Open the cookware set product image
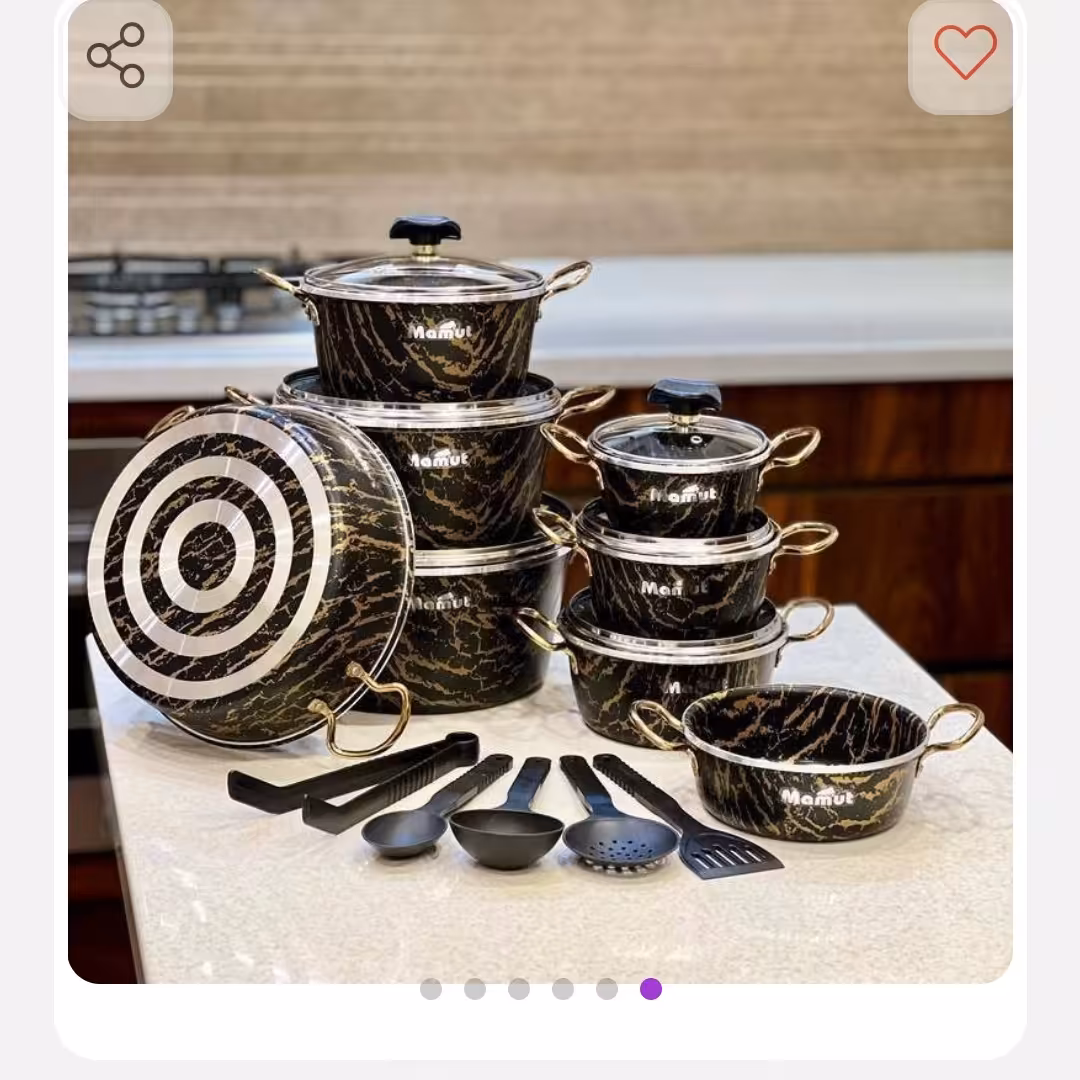 pyautogui.click(x=540, y=560)
